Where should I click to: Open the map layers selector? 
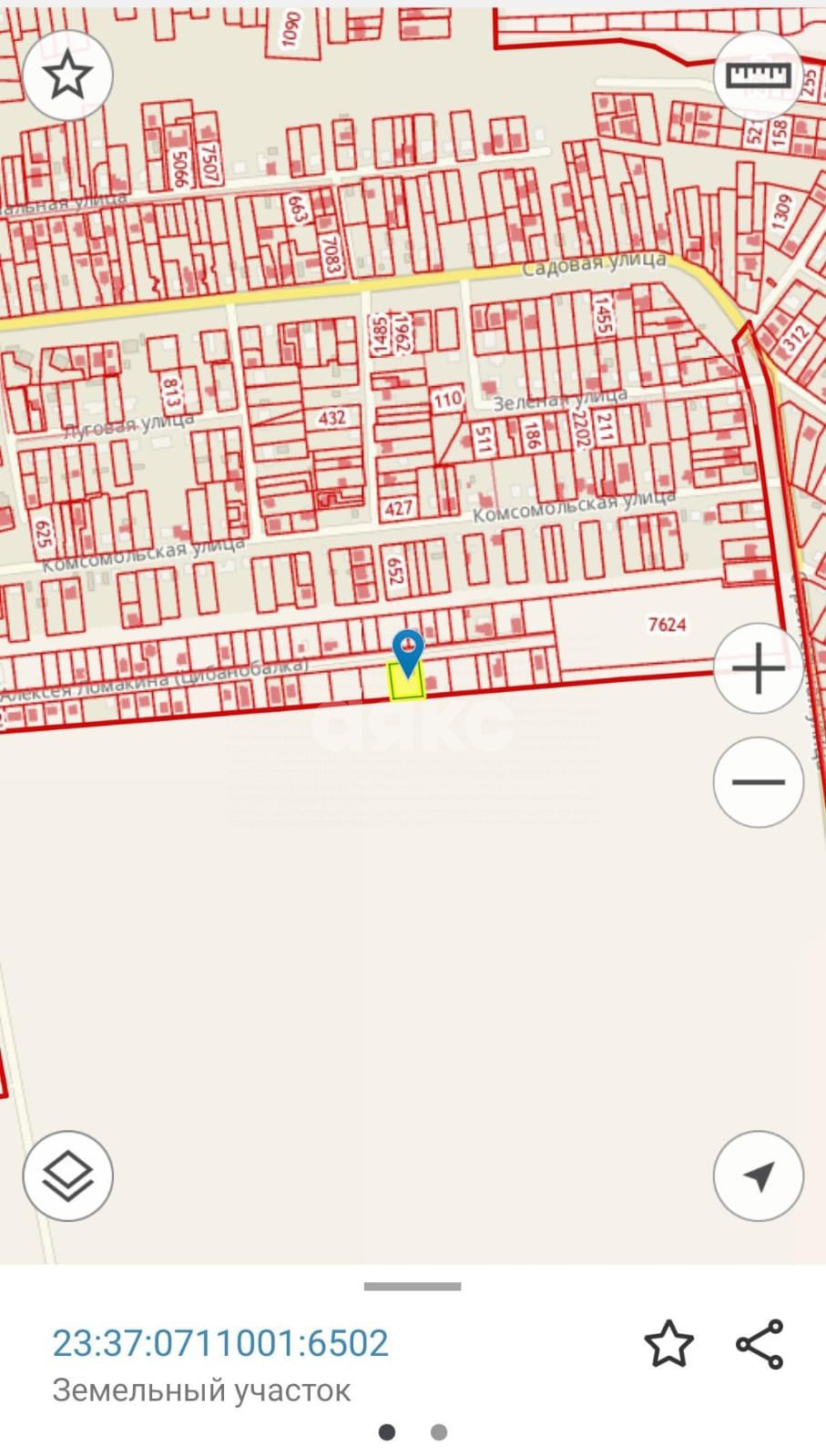[67, 1176]
